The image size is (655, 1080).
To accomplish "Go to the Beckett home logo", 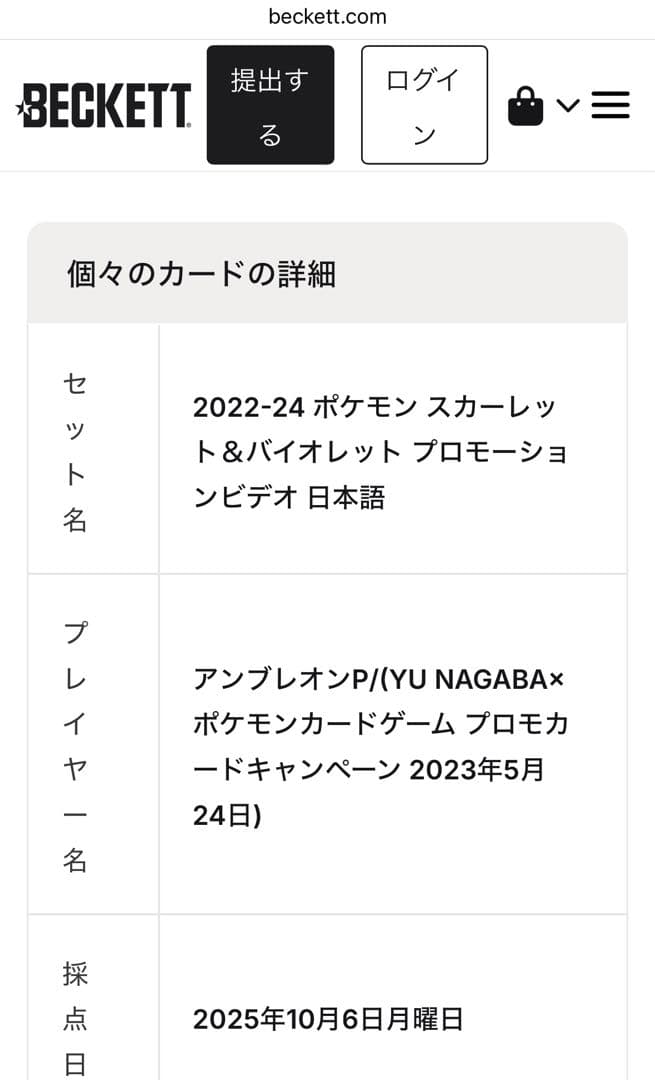I will tap(104, 105).
